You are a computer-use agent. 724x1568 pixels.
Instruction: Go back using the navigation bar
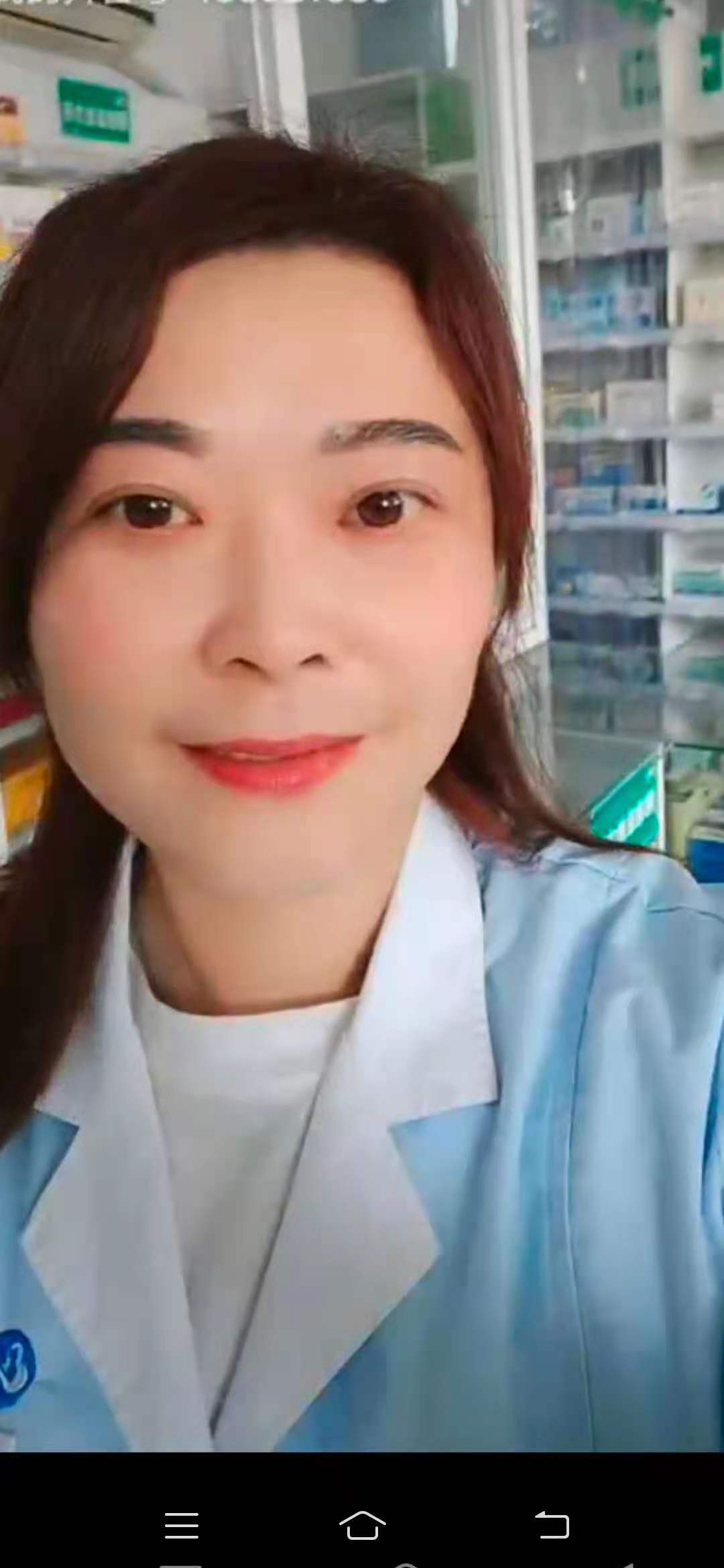[552, 1526]
